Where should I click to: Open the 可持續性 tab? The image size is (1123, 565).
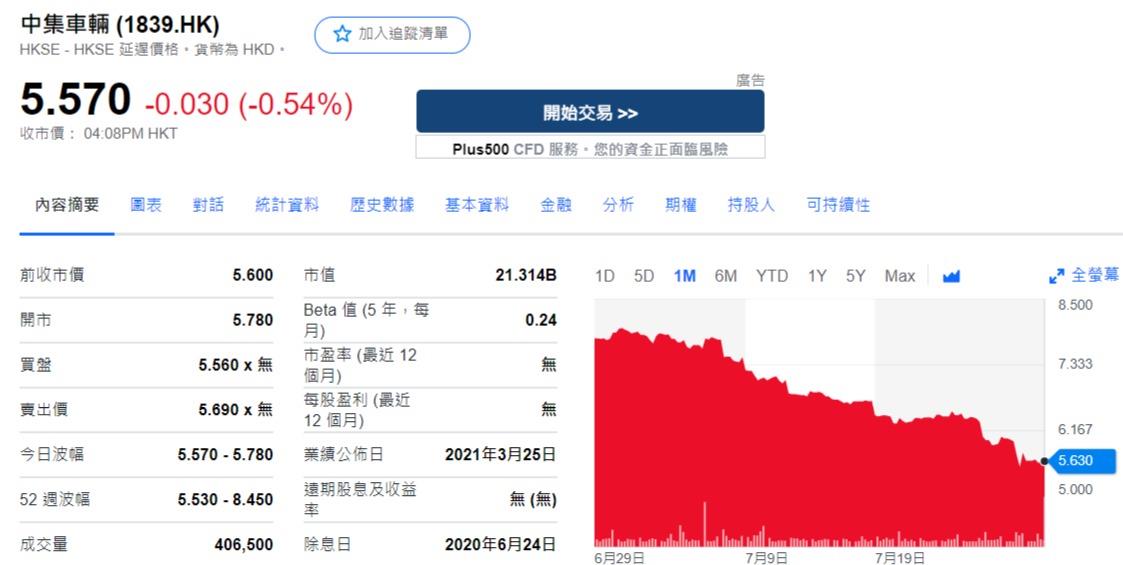(838, 205)
